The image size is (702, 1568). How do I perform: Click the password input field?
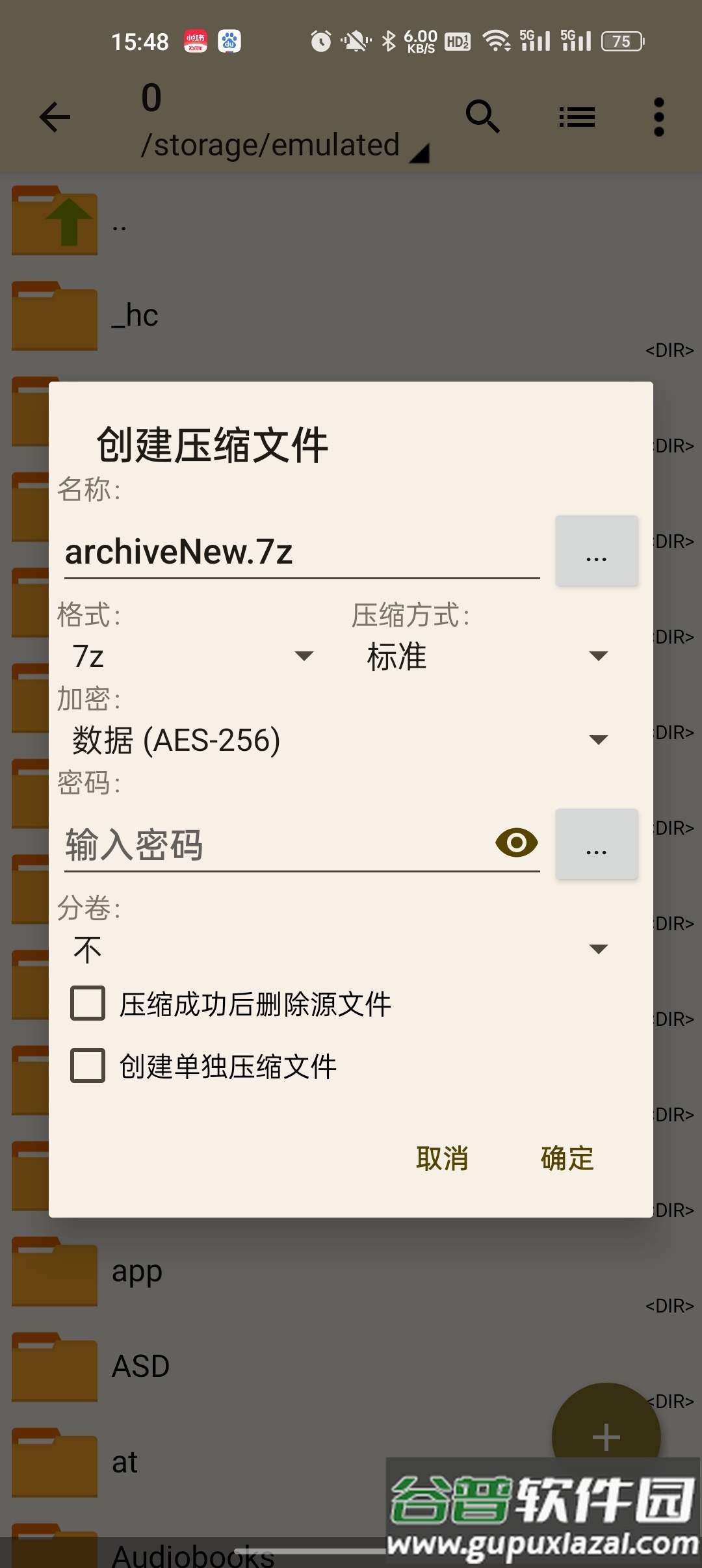pyautogui.click(x=260, y=845)
